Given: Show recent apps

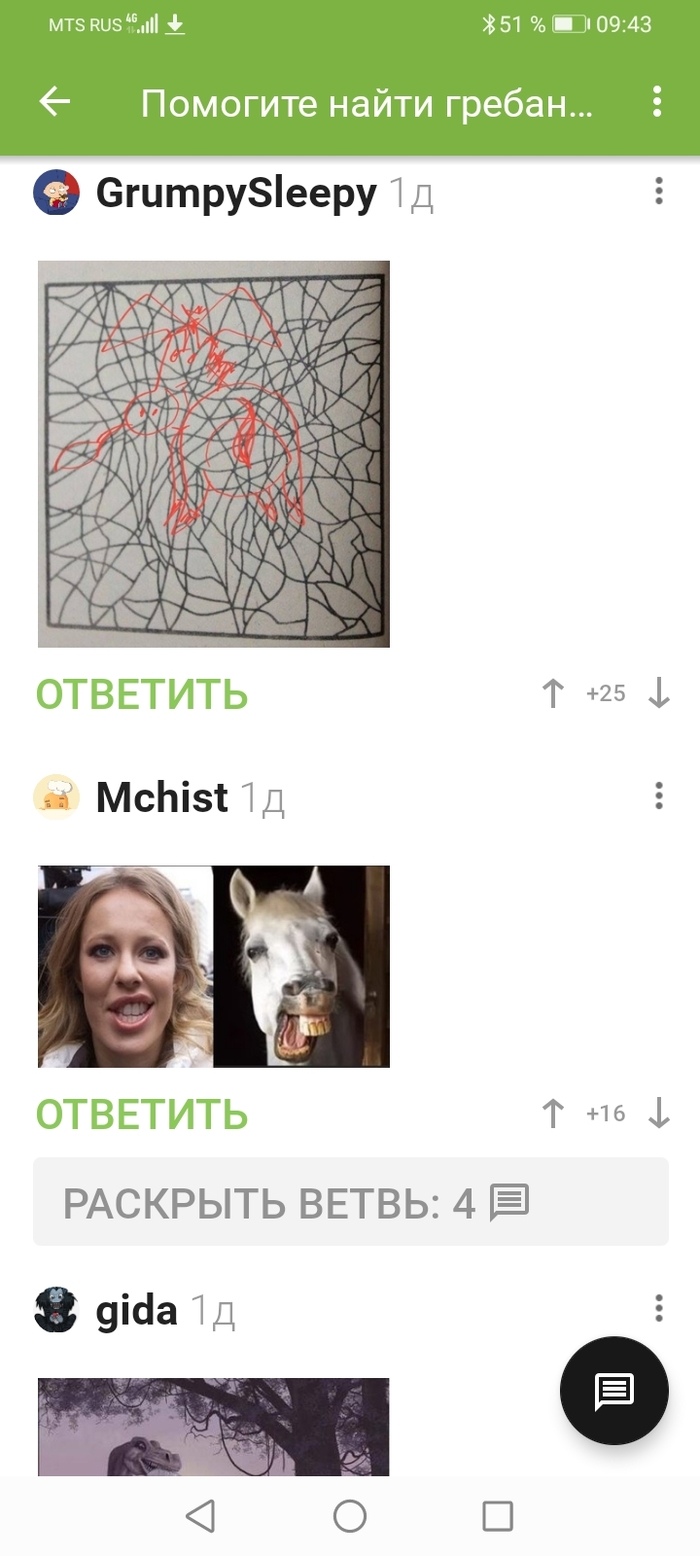Looking at the screenshot, I should click(497, 1516).
